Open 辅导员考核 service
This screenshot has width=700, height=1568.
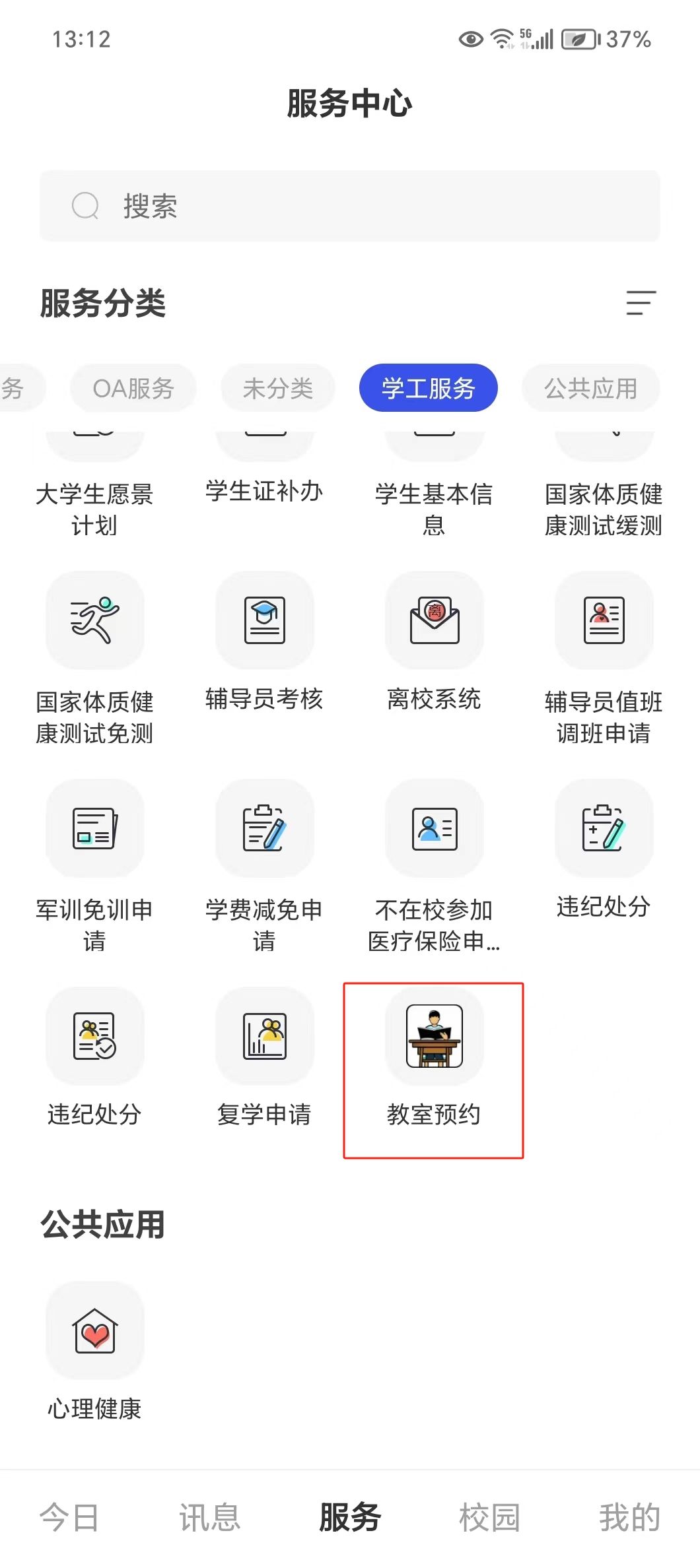coord(265,621)
